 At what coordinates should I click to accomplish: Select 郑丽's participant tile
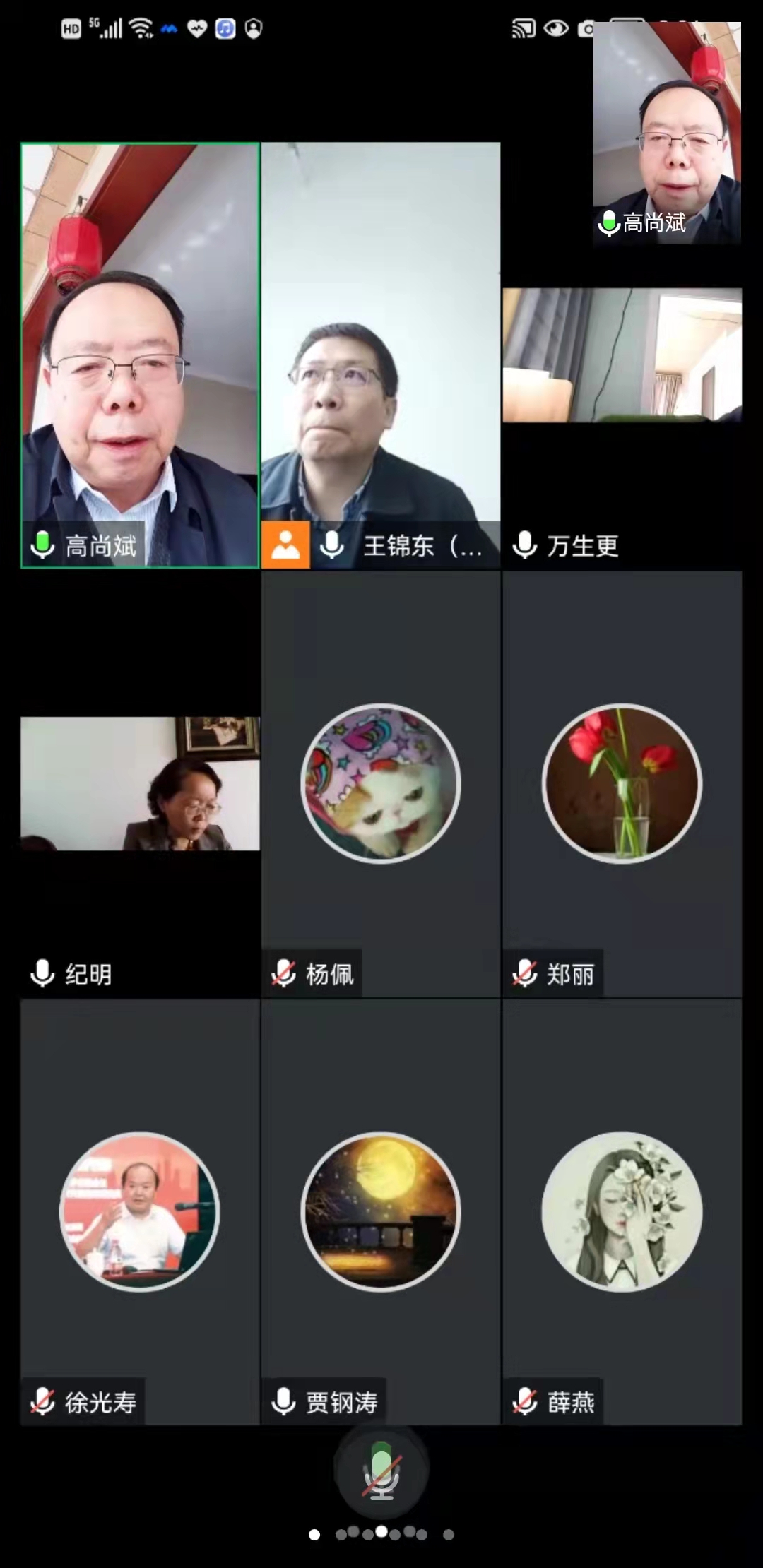point(622,784)
